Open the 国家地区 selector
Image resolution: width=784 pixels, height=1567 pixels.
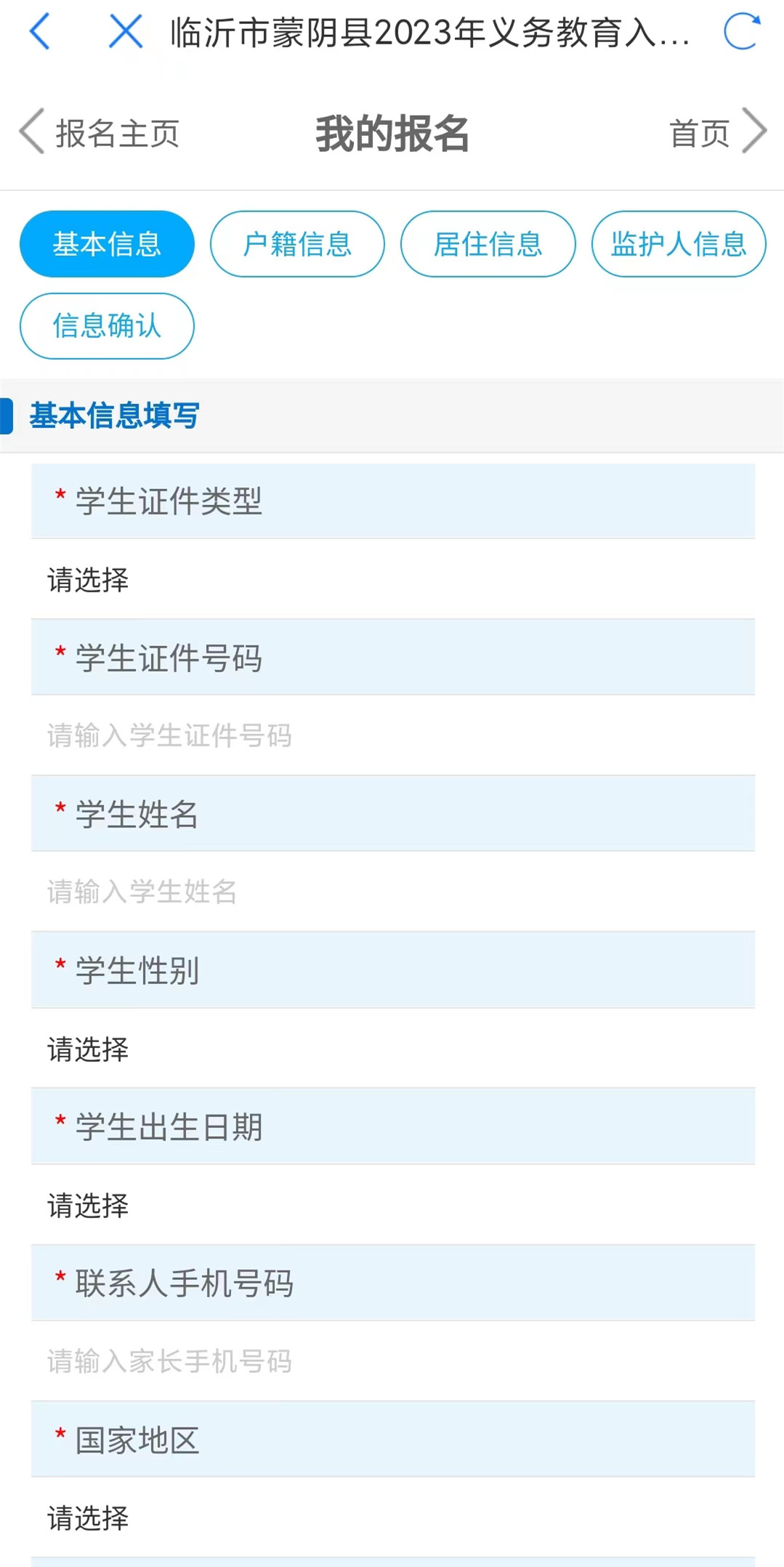(x=393, y=1518)
